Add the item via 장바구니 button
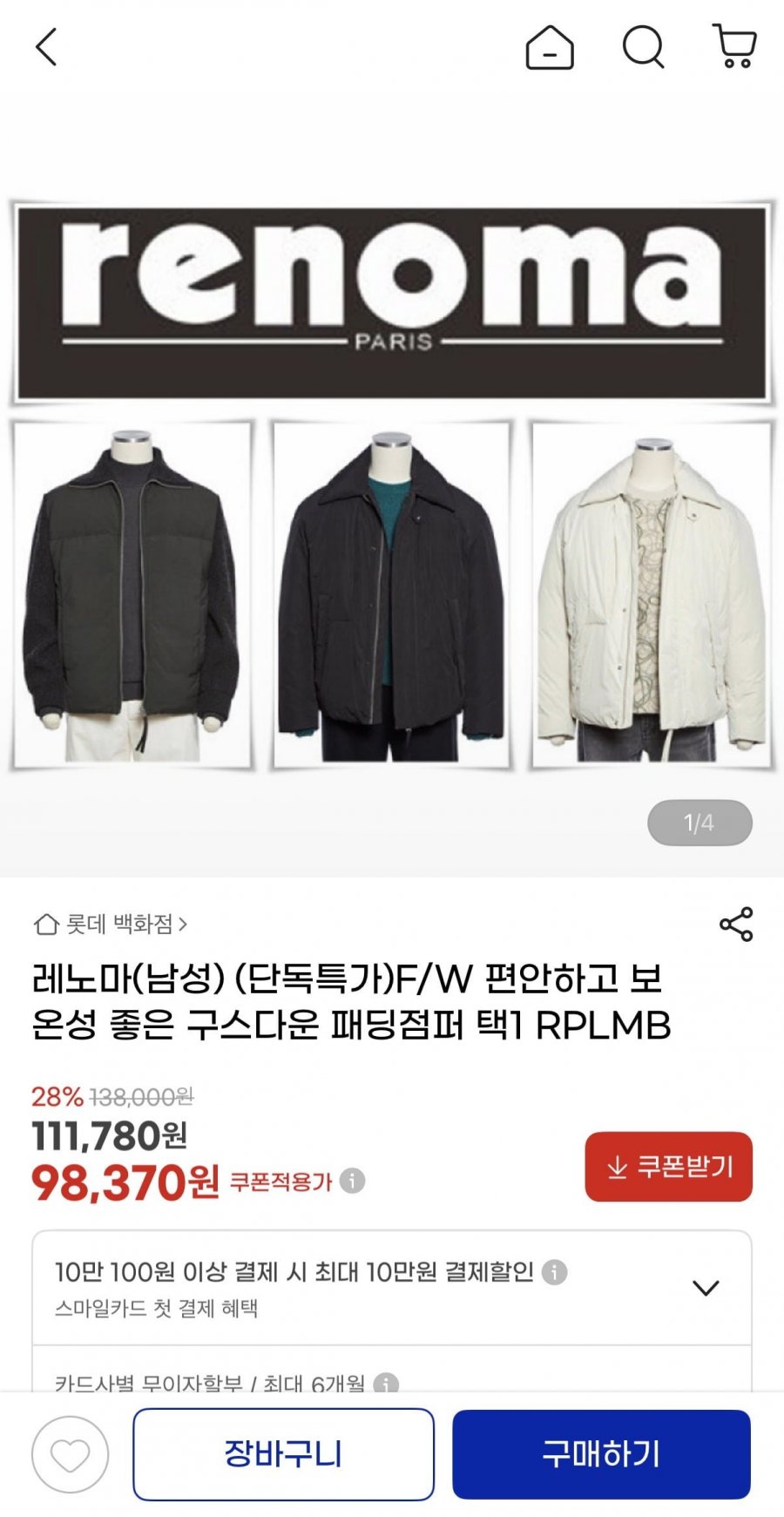This screenshot has height=1517, width=784. pos(283,1454)
